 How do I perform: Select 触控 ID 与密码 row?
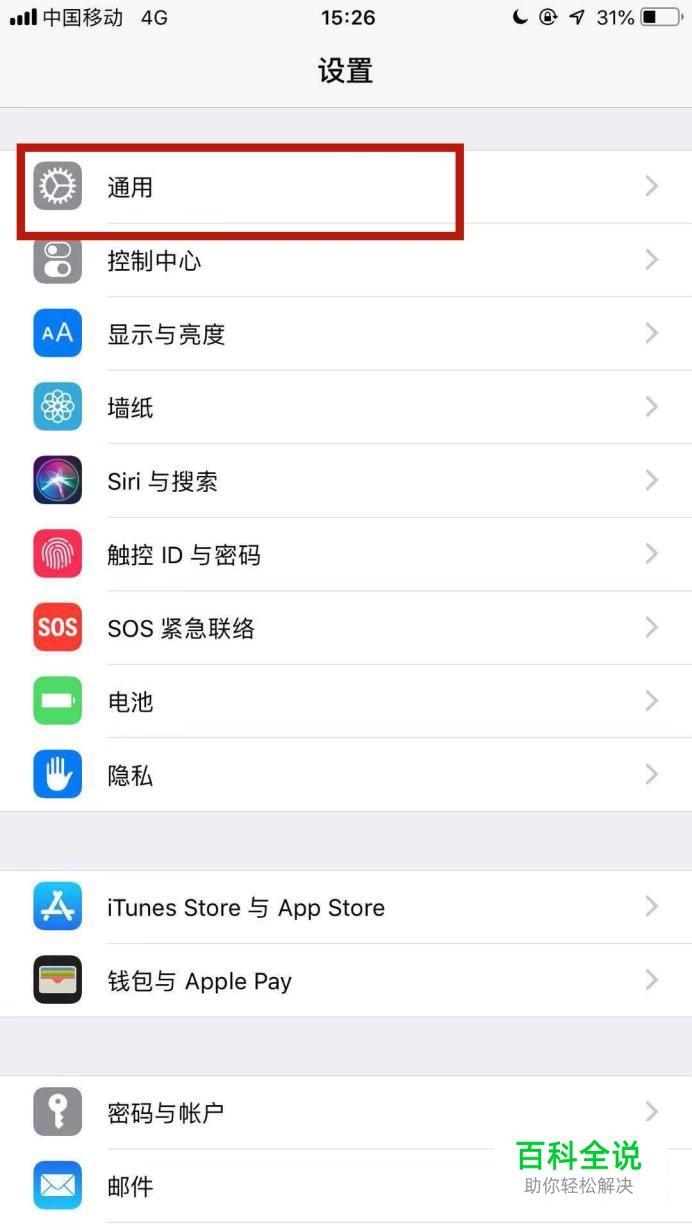click(x=346, y=555)
